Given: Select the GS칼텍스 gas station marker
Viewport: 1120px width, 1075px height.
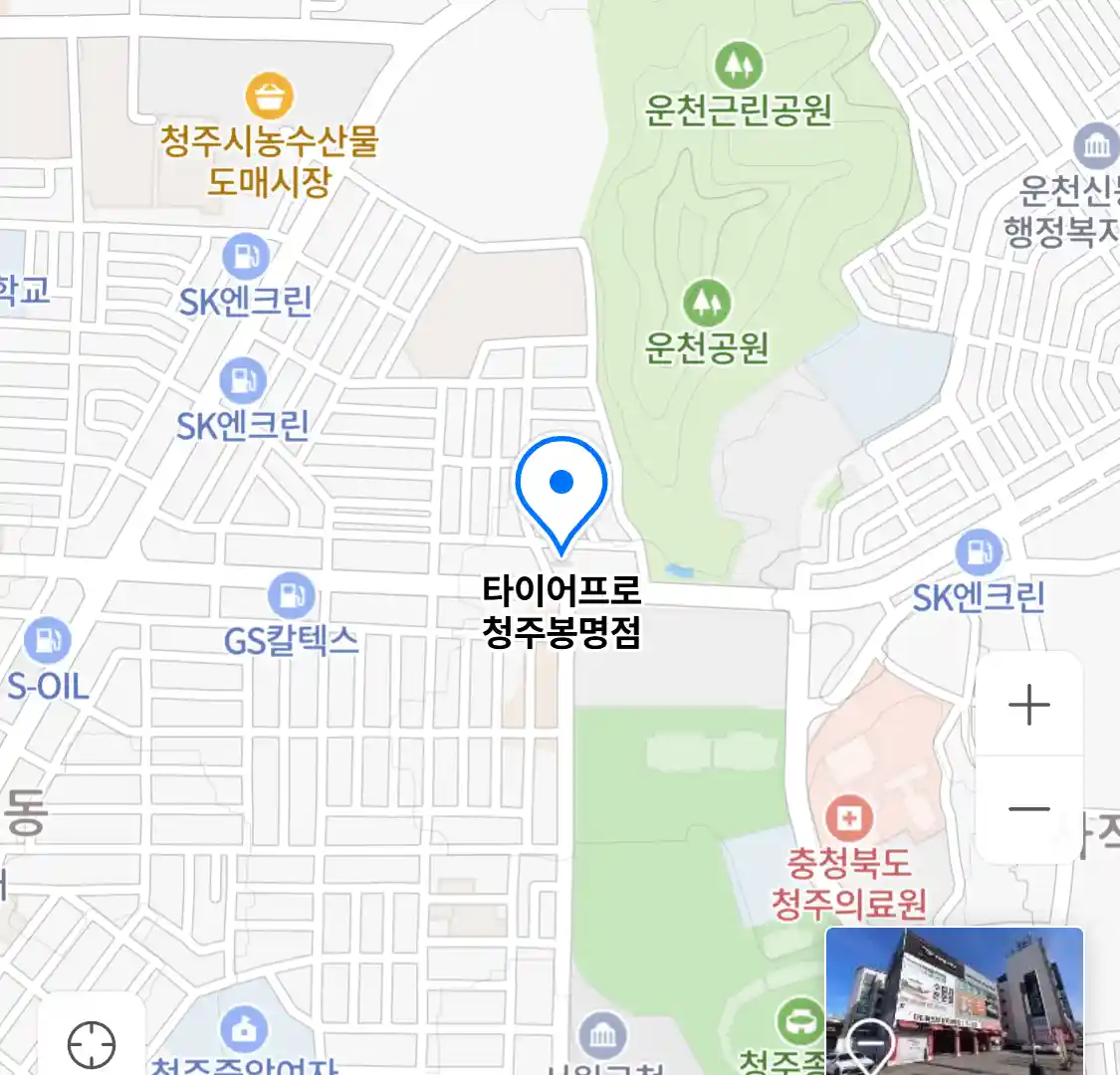Looking at the screenshot, I should (291, 596).
